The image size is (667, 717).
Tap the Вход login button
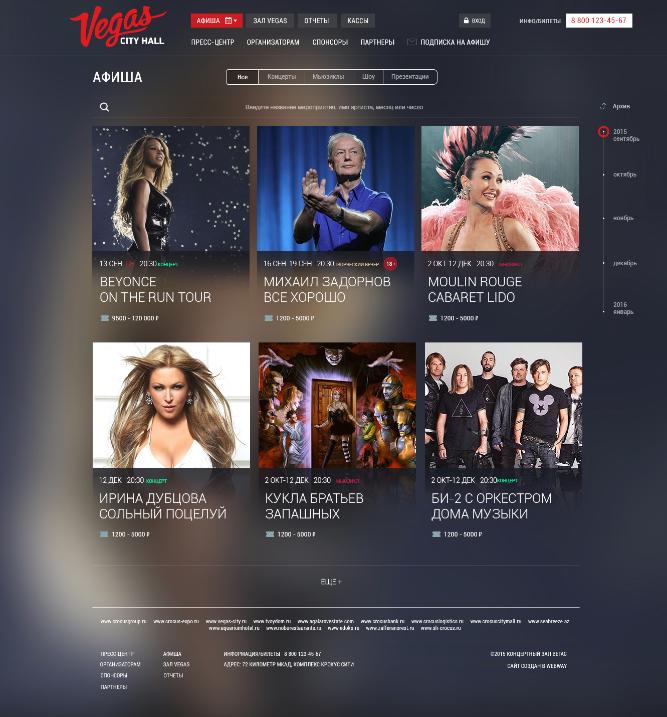tap(474, 20)
